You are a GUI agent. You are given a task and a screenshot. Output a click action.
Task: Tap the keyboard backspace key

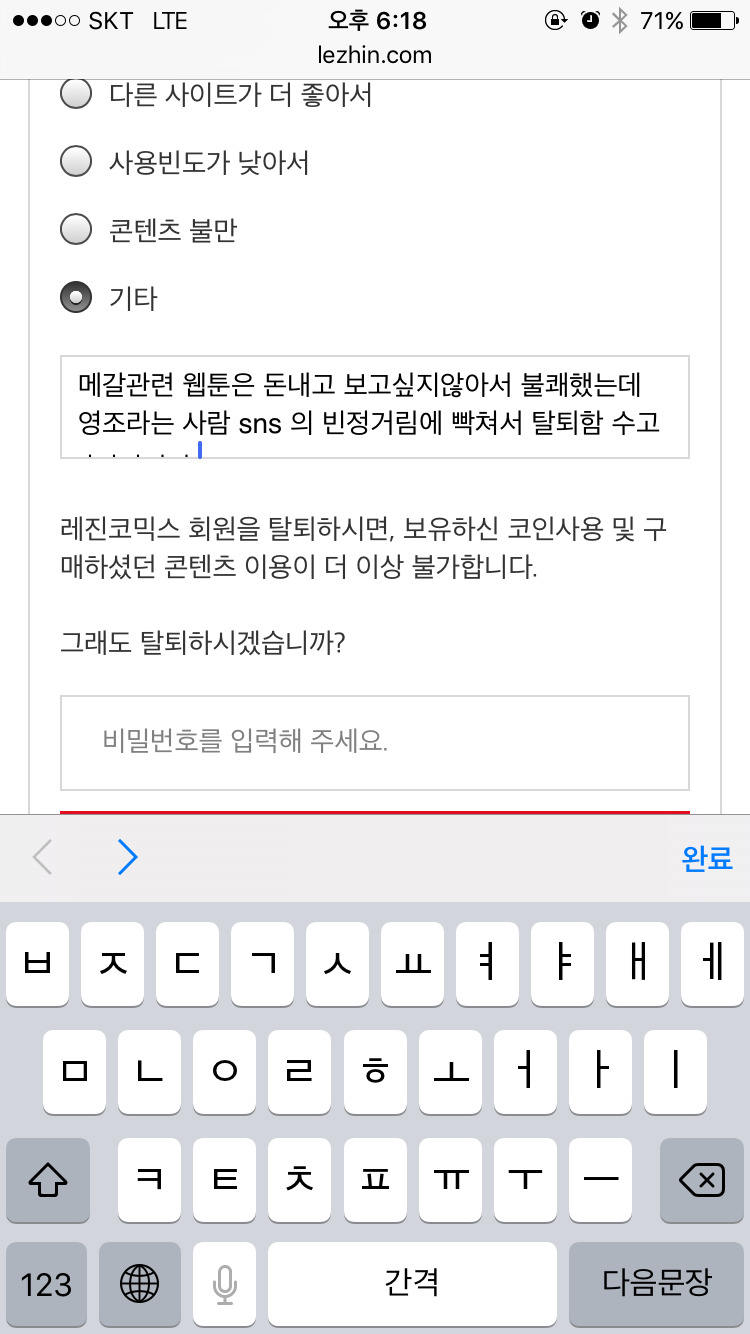702,1181
